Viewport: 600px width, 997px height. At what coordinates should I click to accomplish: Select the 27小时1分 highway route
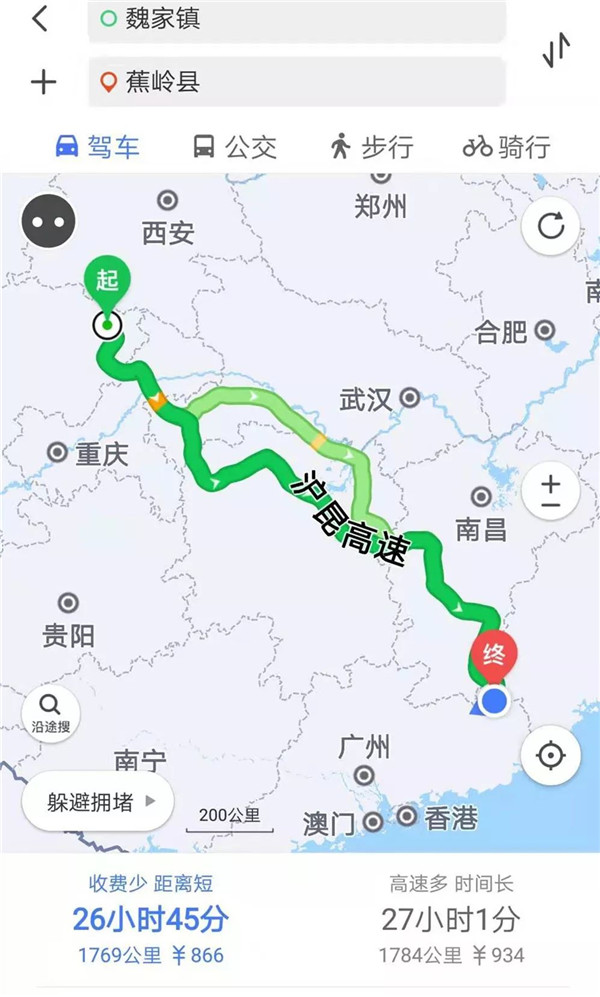(450, 920)
